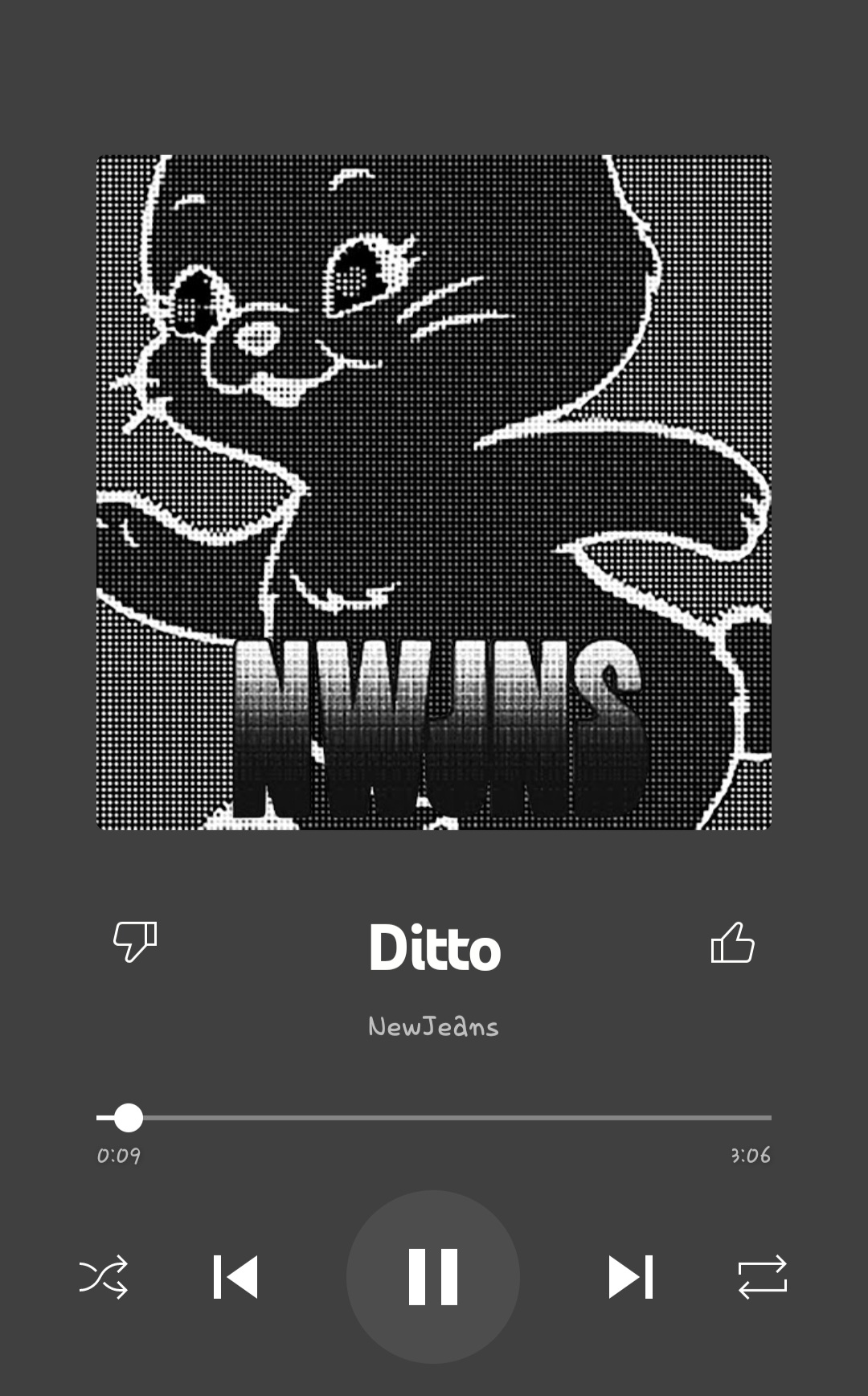Toggle repeat mode
868x1396 pixels.
[x=763, y=1276]
